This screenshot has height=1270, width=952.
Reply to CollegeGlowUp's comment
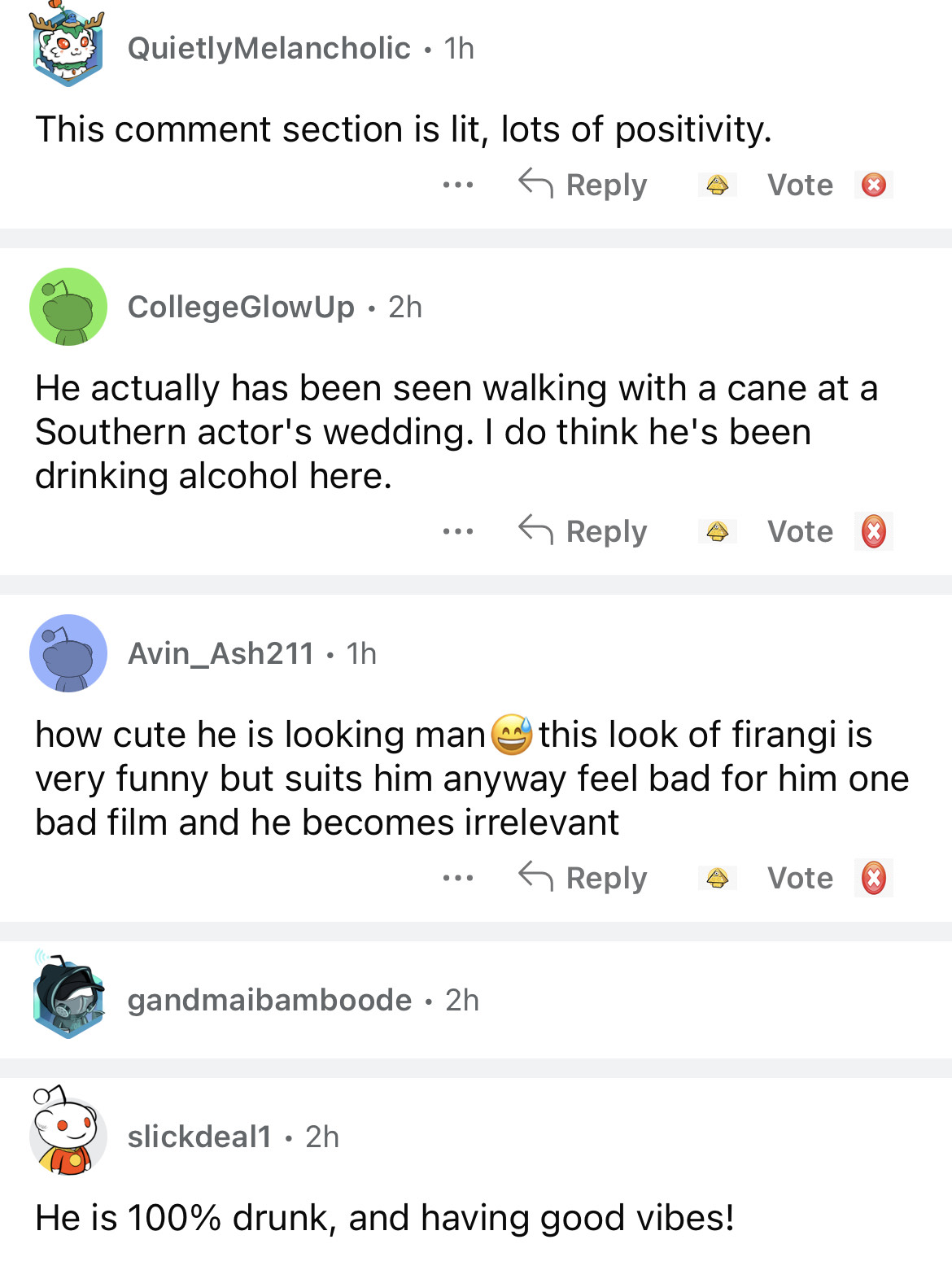[583, 531]
